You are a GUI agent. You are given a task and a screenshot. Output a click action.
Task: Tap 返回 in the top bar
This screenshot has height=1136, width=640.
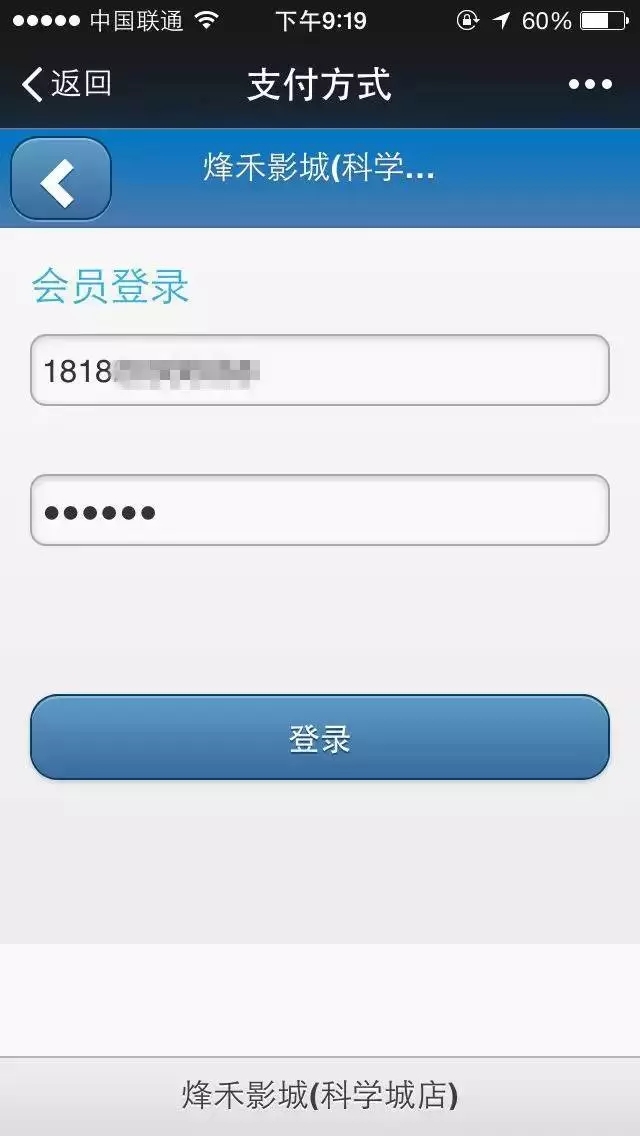[66, 84]
